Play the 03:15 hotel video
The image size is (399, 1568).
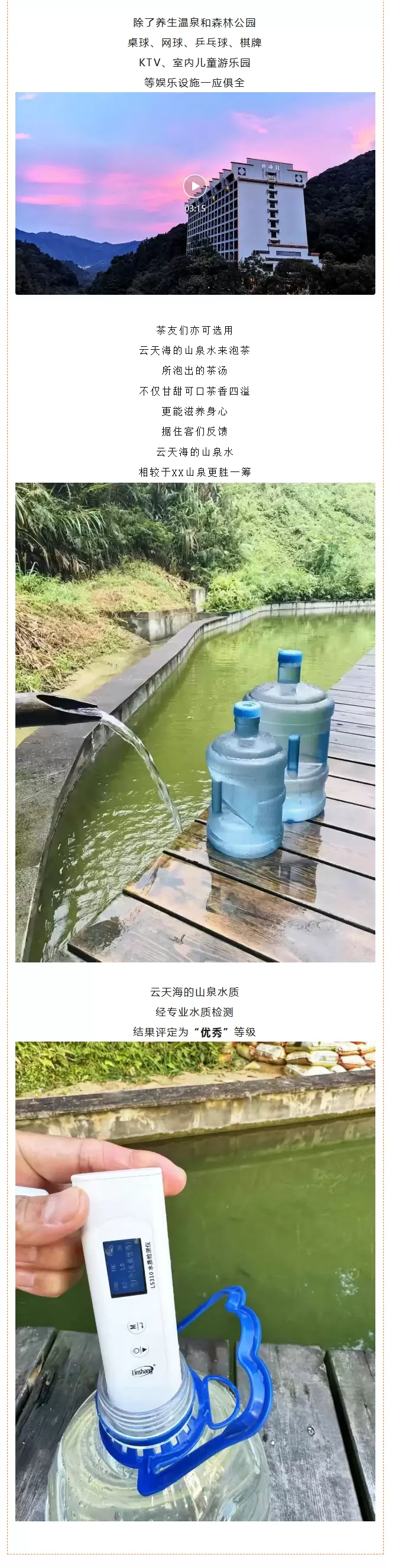195,186
